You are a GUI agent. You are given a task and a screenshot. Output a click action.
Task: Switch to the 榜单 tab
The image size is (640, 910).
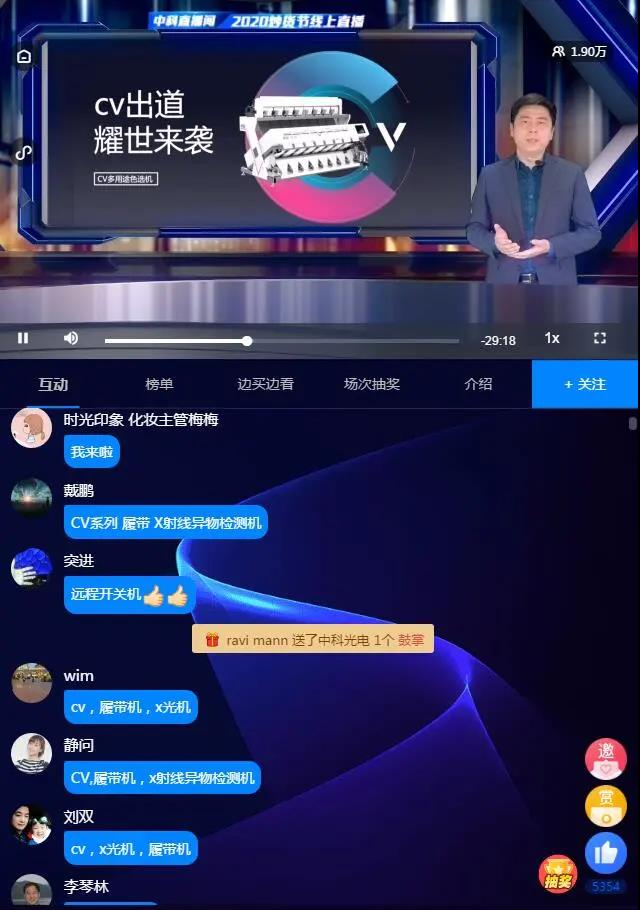pyautogui.click(x=159, y=385)
